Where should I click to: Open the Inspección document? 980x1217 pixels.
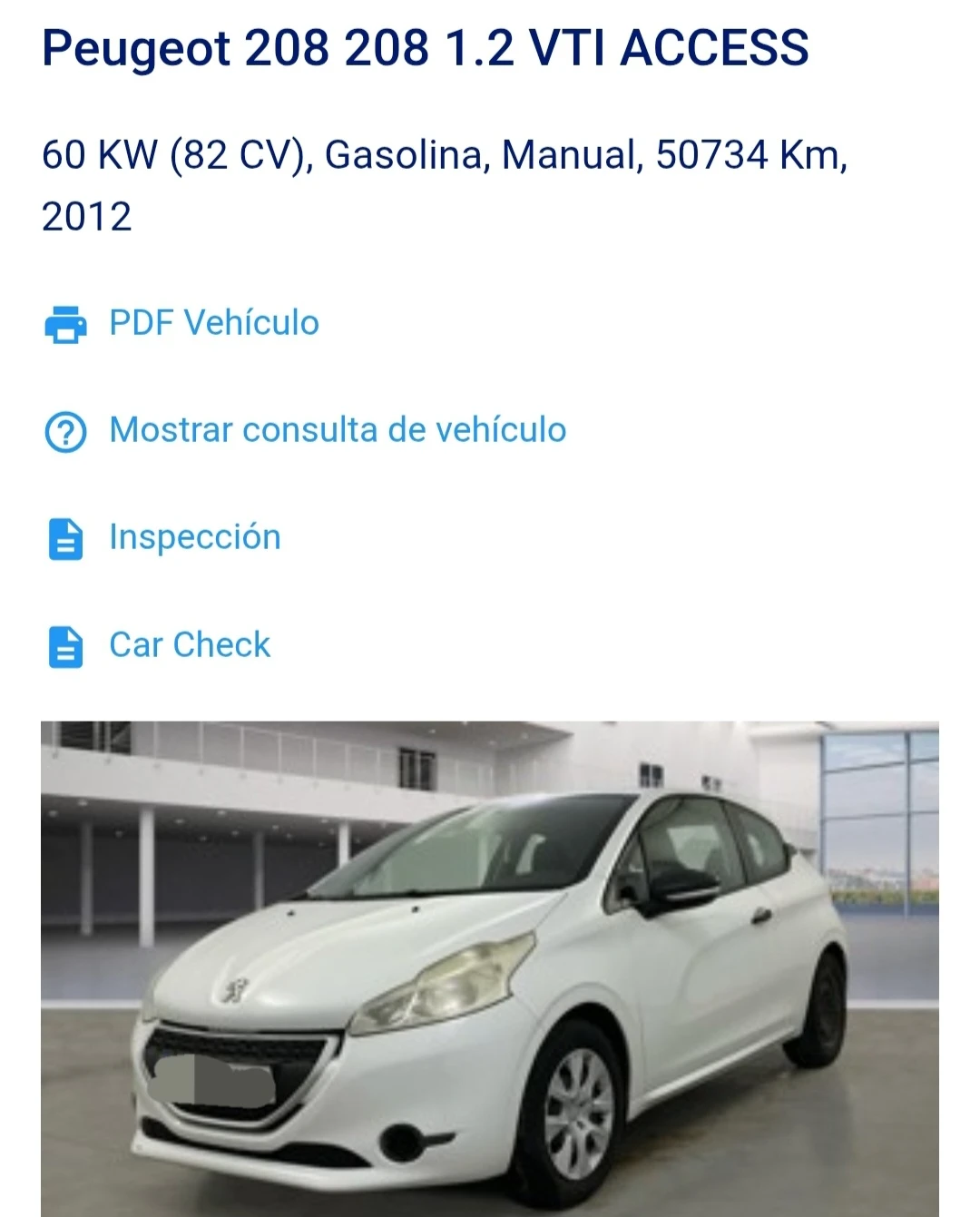coord(194,537)
